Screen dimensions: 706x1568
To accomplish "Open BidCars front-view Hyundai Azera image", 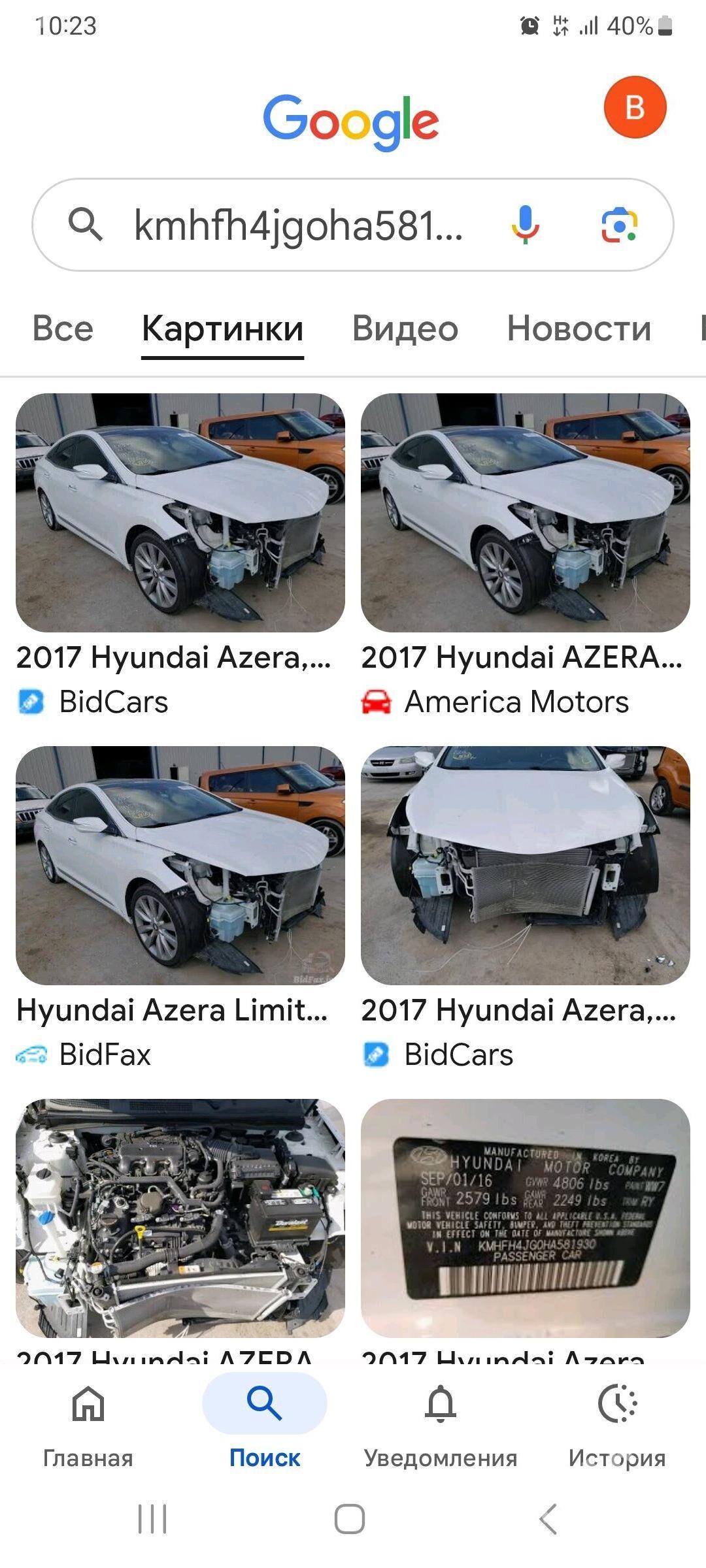I will tap(525, 866).
